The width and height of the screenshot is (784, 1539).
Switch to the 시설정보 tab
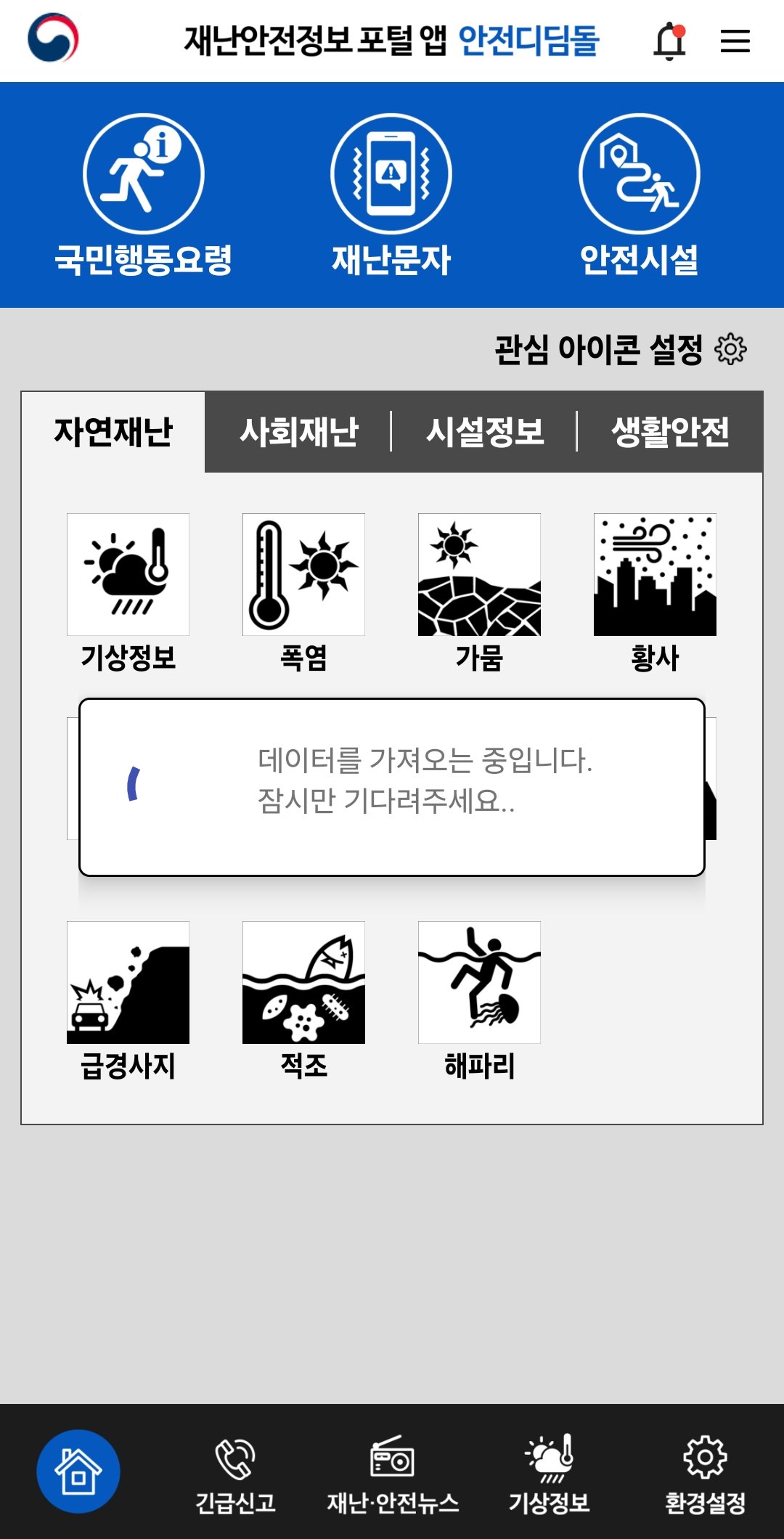point(484,432)
